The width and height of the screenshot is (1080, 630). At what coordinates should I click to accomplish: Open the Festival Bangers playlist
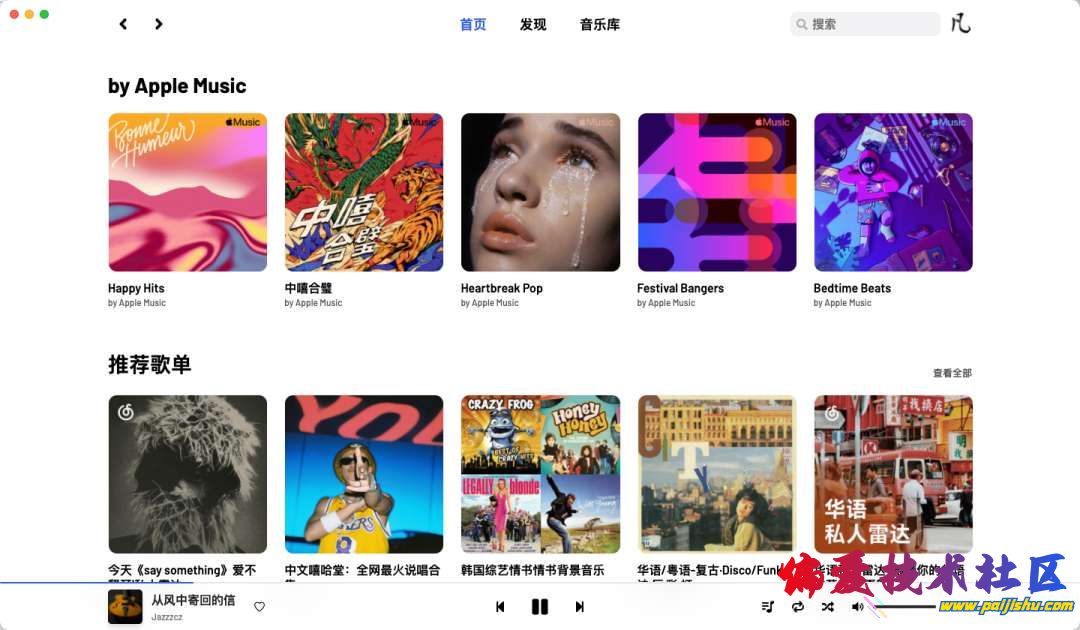[x=717, y=192]
